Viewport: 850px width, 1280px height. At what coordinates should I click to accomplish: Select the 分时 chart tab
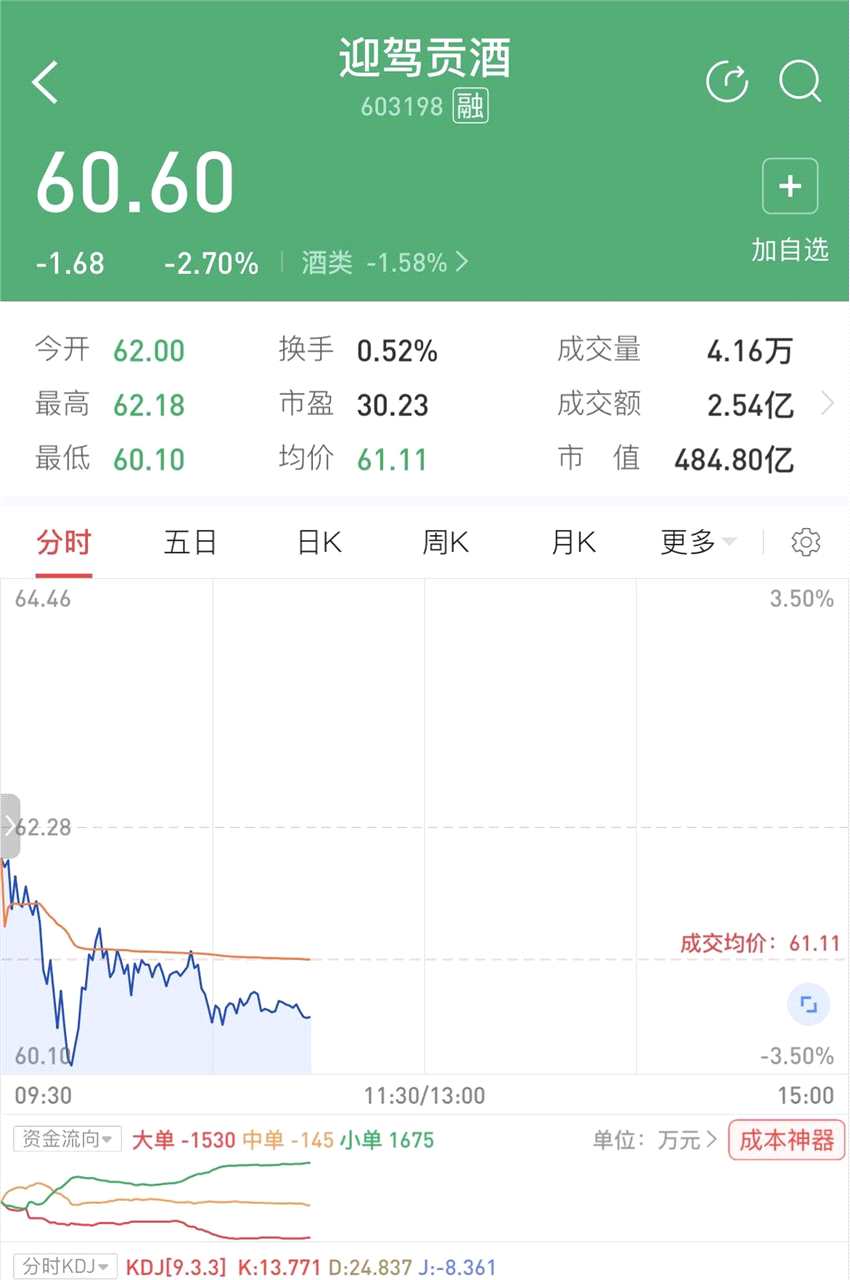pos(64,543)
